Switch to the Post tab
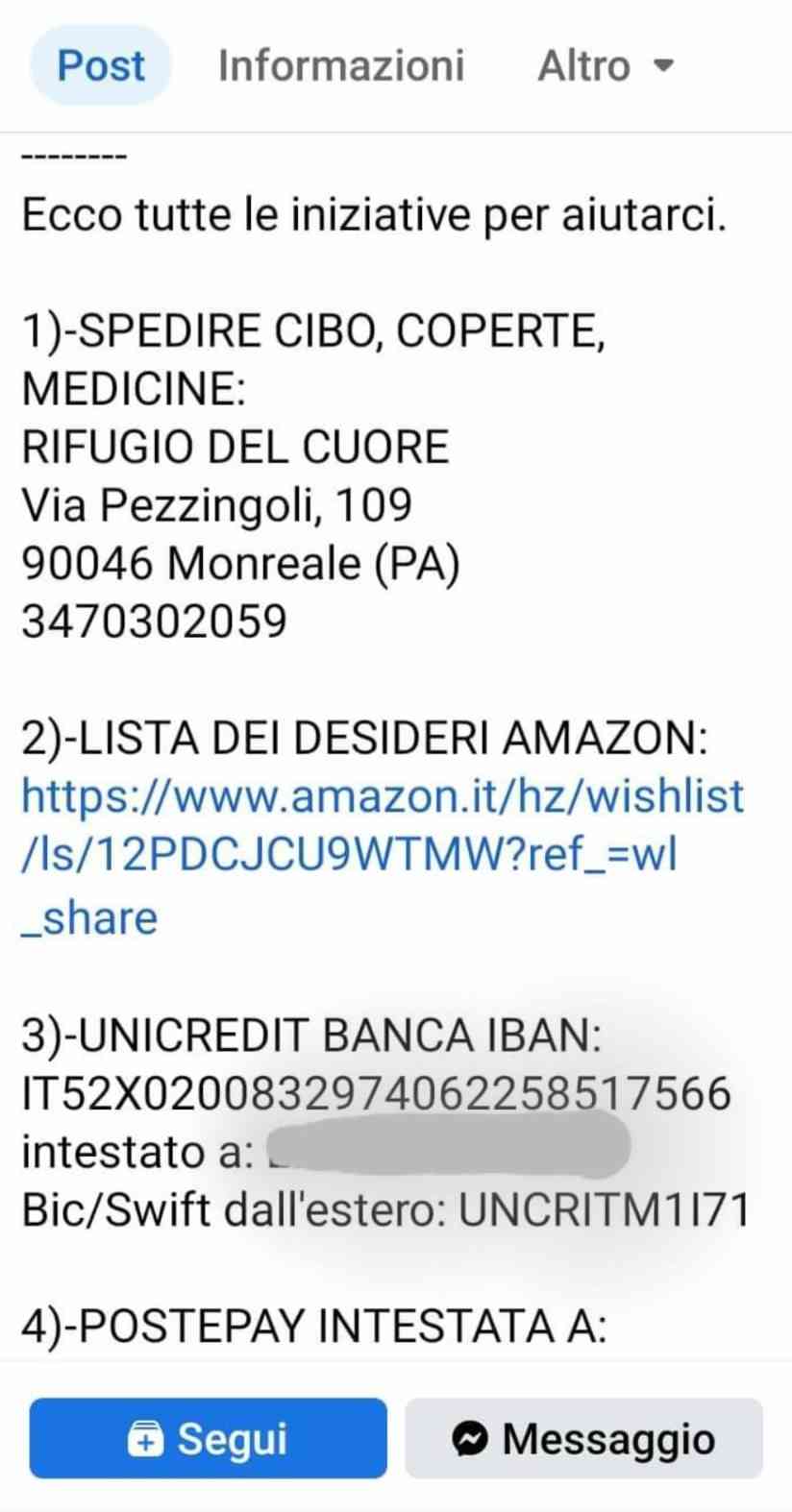The width and height of the screenshot is (792, 1512). tap(101, 65)
